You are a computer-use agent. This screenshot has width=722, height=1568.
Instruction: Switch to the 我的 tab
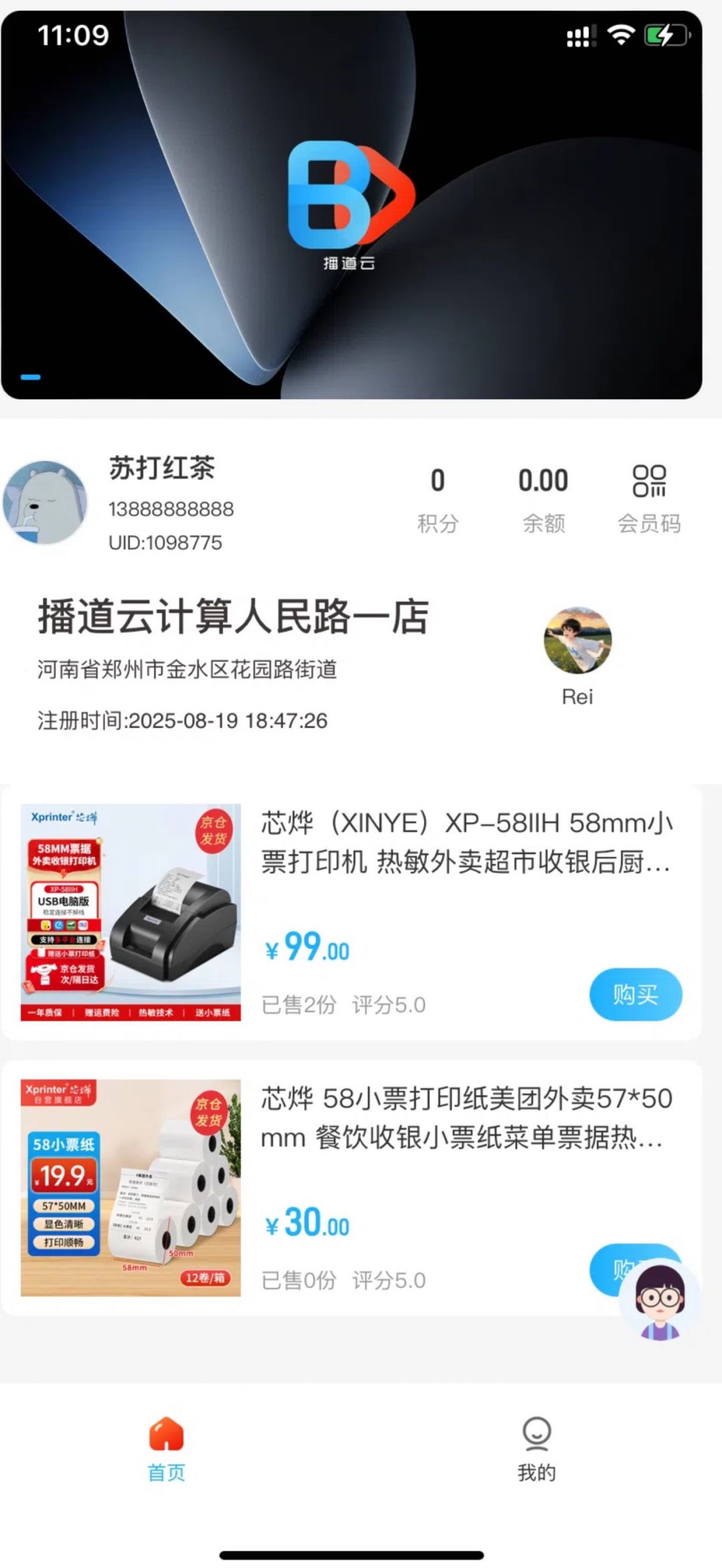pos(536,1448)
